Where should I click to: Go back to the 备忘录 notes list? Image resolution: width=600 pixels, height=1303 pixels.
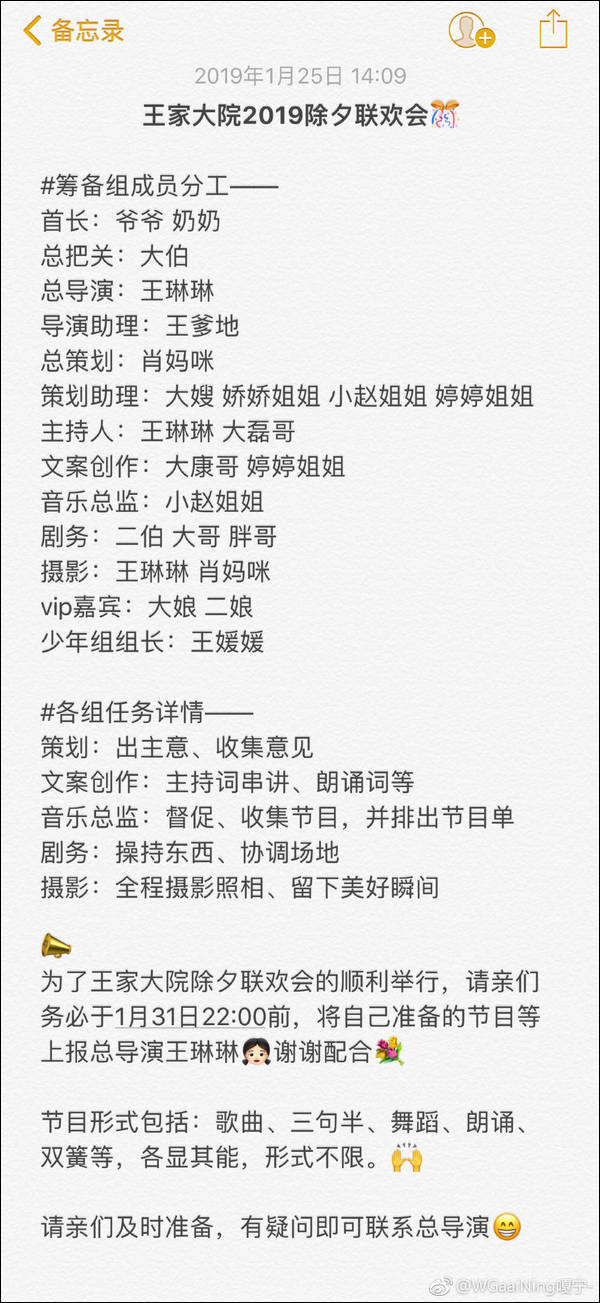[x=73, y=30]
